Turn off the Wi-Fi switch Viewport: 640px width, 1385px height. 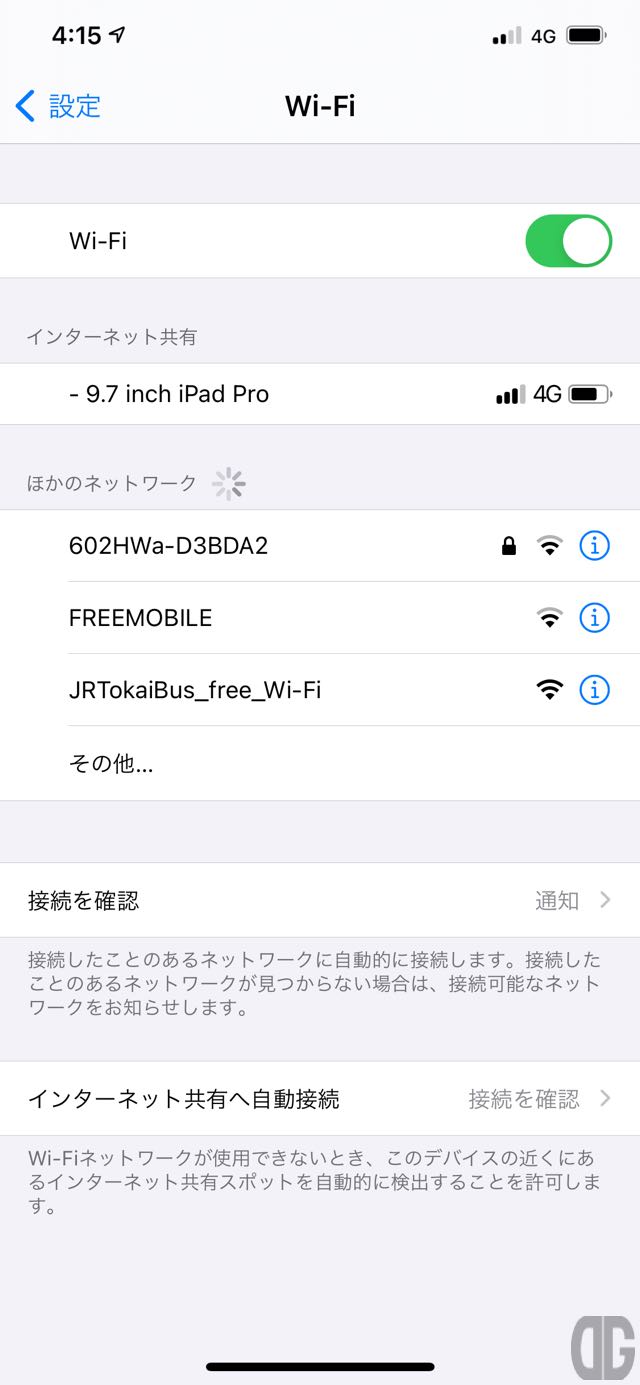(569, 241)
